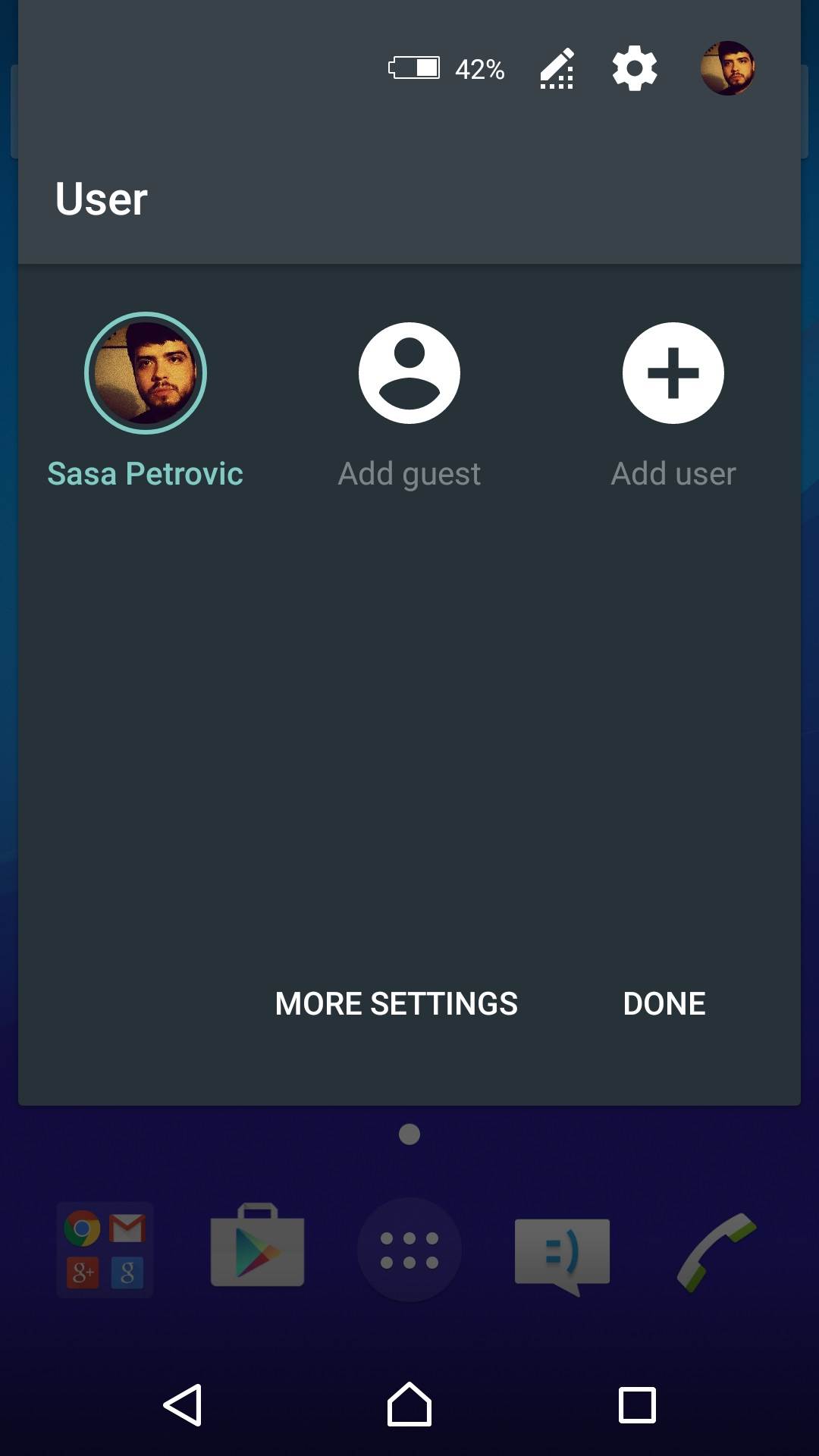This screenshot has width=819, height=1456.
Task: Close the user panel with Done
Action: [664, 1003]
